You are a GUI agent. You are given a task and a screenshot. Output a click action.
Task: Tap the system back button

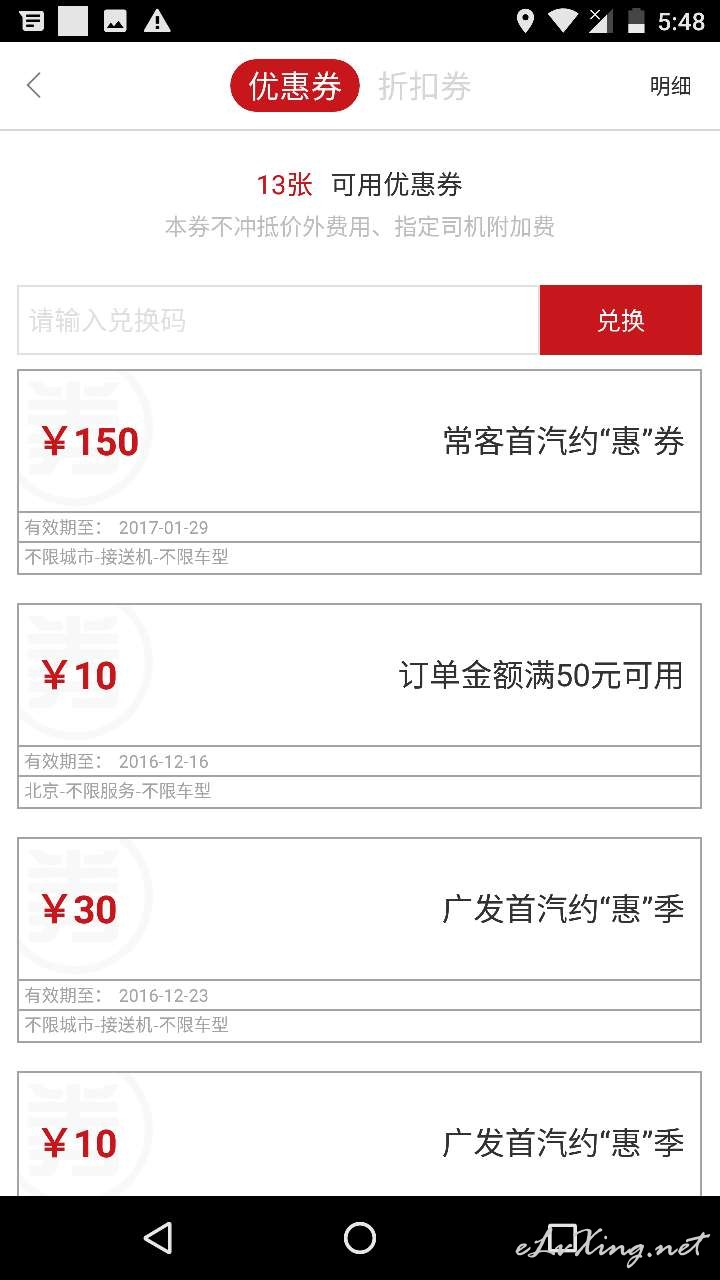pyautogui.click(x=158, y=1238)
